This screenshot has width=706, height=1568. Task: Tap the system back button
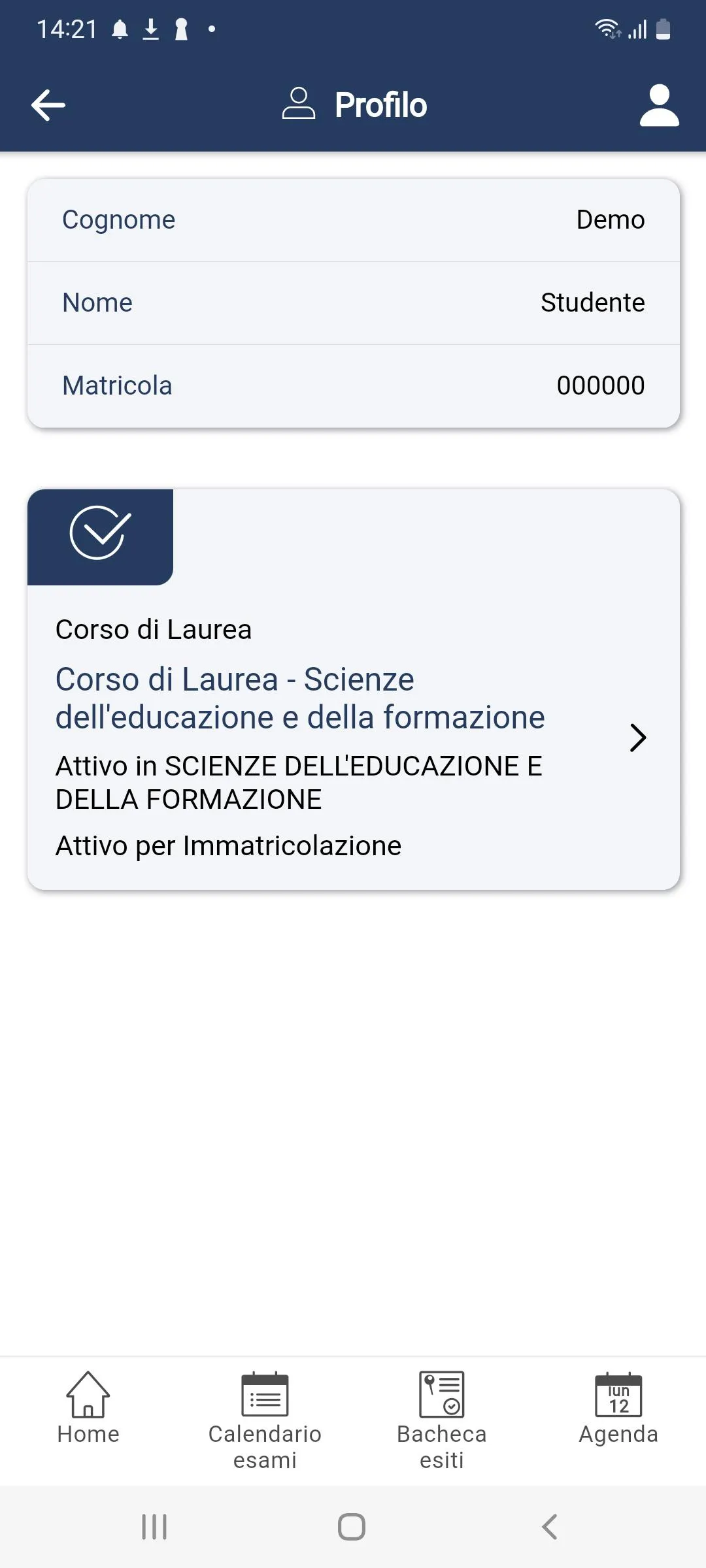(550, 1527)
